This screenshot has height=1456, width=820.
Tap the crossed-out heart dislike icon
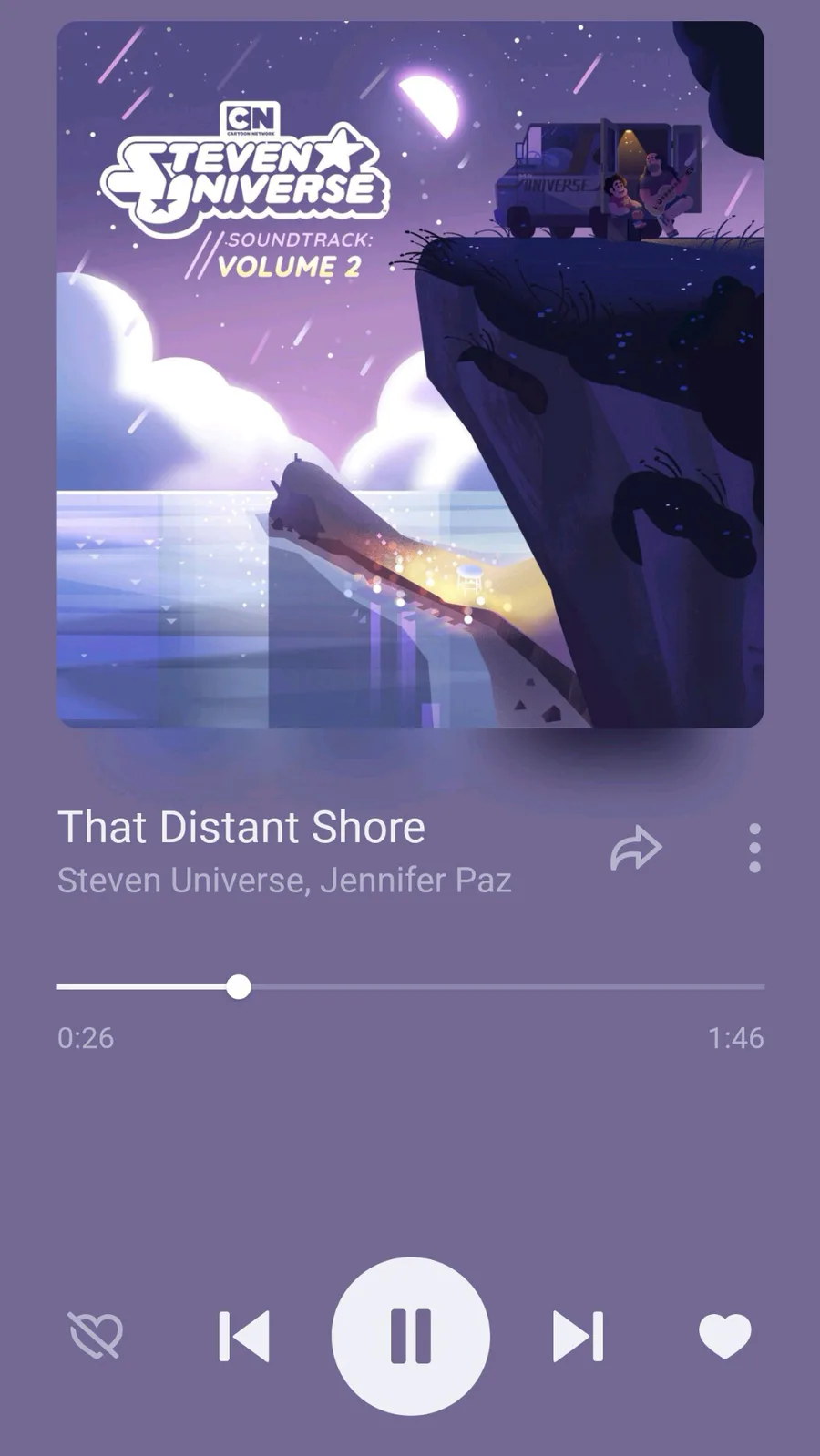pyautogui.click(x=96, y=1336)
